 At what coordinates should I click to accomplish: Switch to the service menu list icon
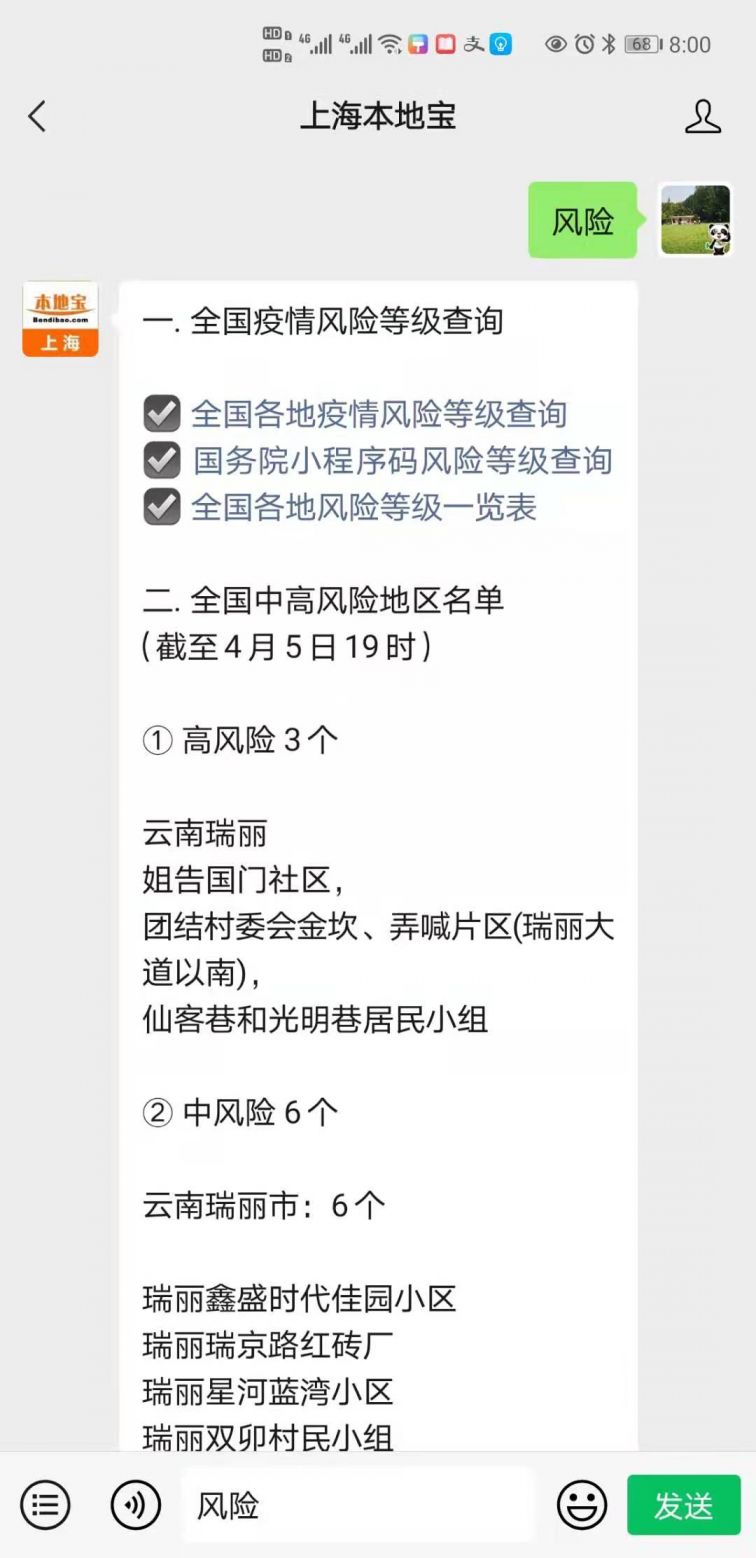45,1504
